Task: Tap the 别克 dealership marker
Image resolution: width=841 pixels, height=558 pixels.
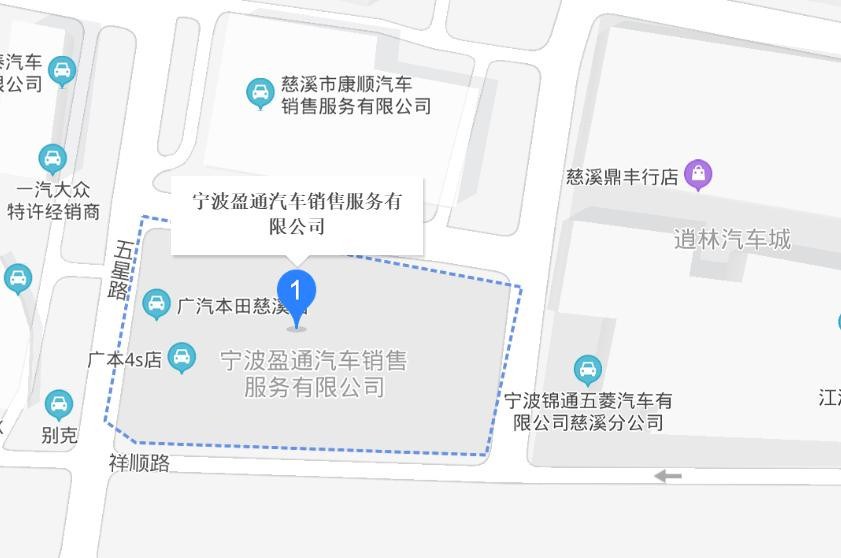Action: click(x=59, y=405)
